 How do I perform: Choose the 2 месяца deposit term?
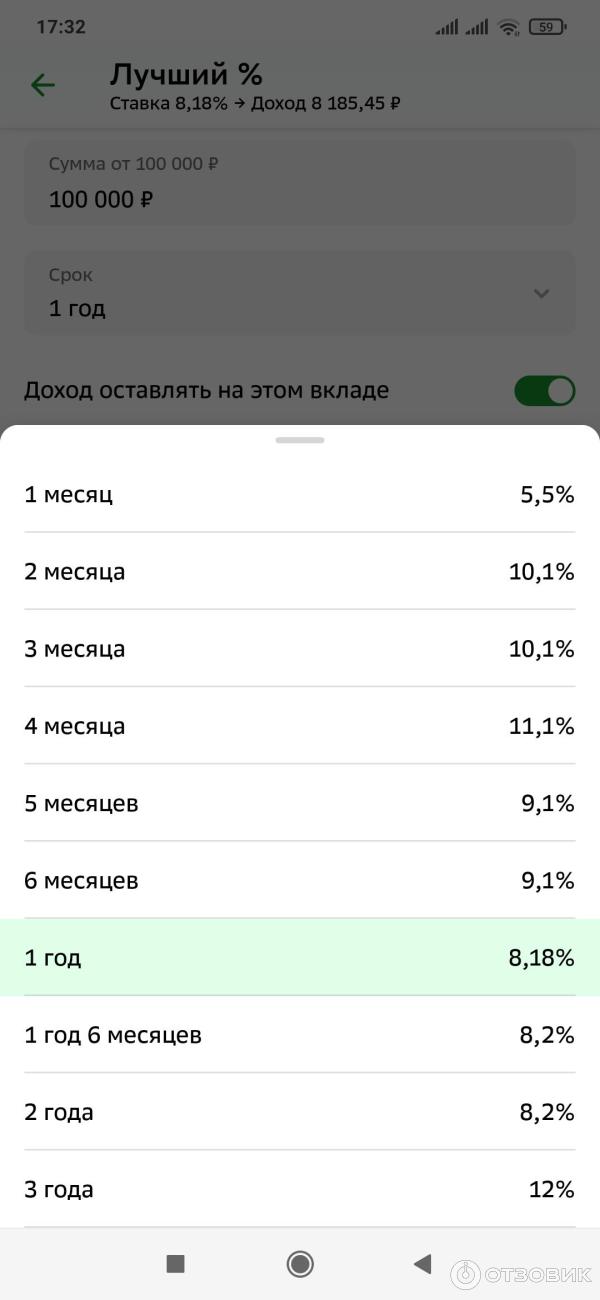click(x=300, y=572)
